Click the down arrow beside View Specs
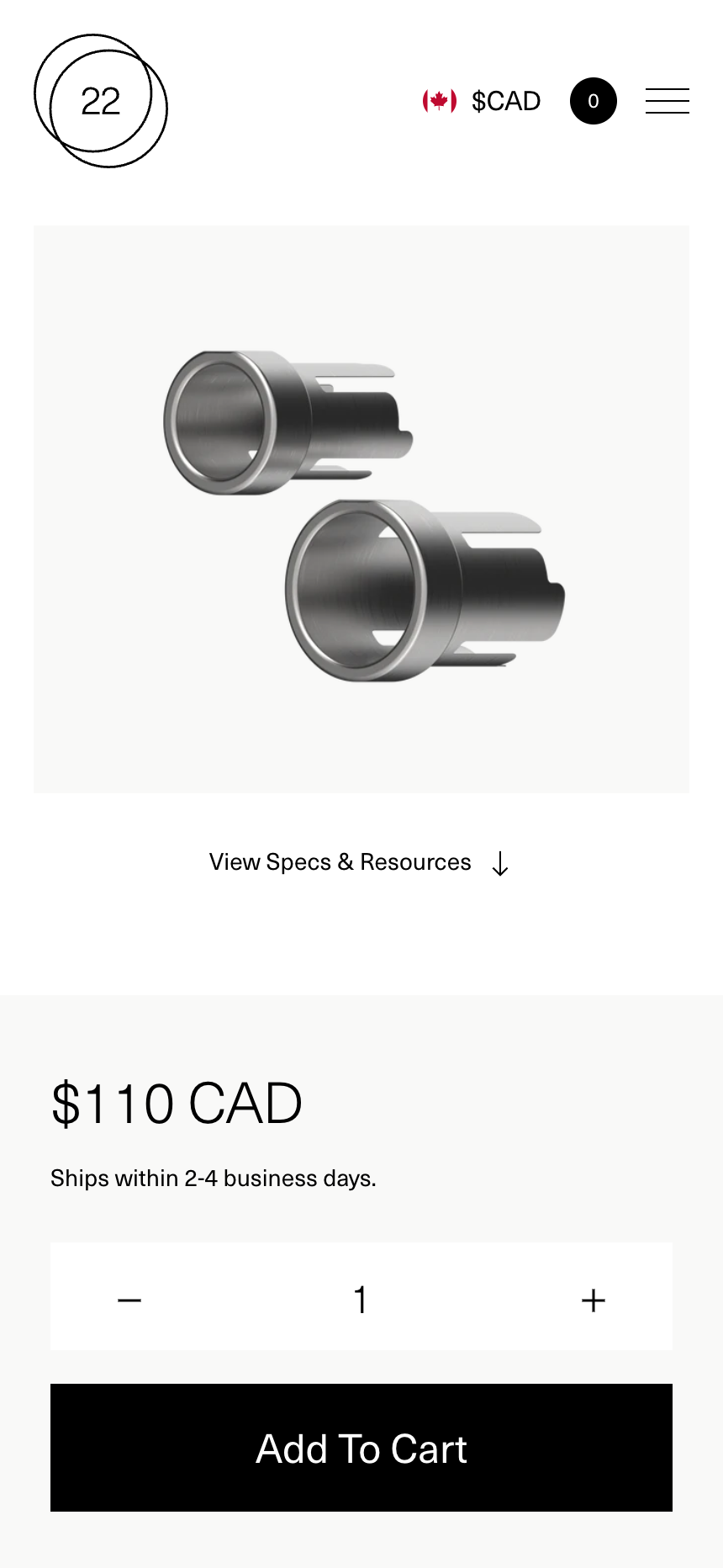Viewport: 723px width, 1568px height. (501, 863)
